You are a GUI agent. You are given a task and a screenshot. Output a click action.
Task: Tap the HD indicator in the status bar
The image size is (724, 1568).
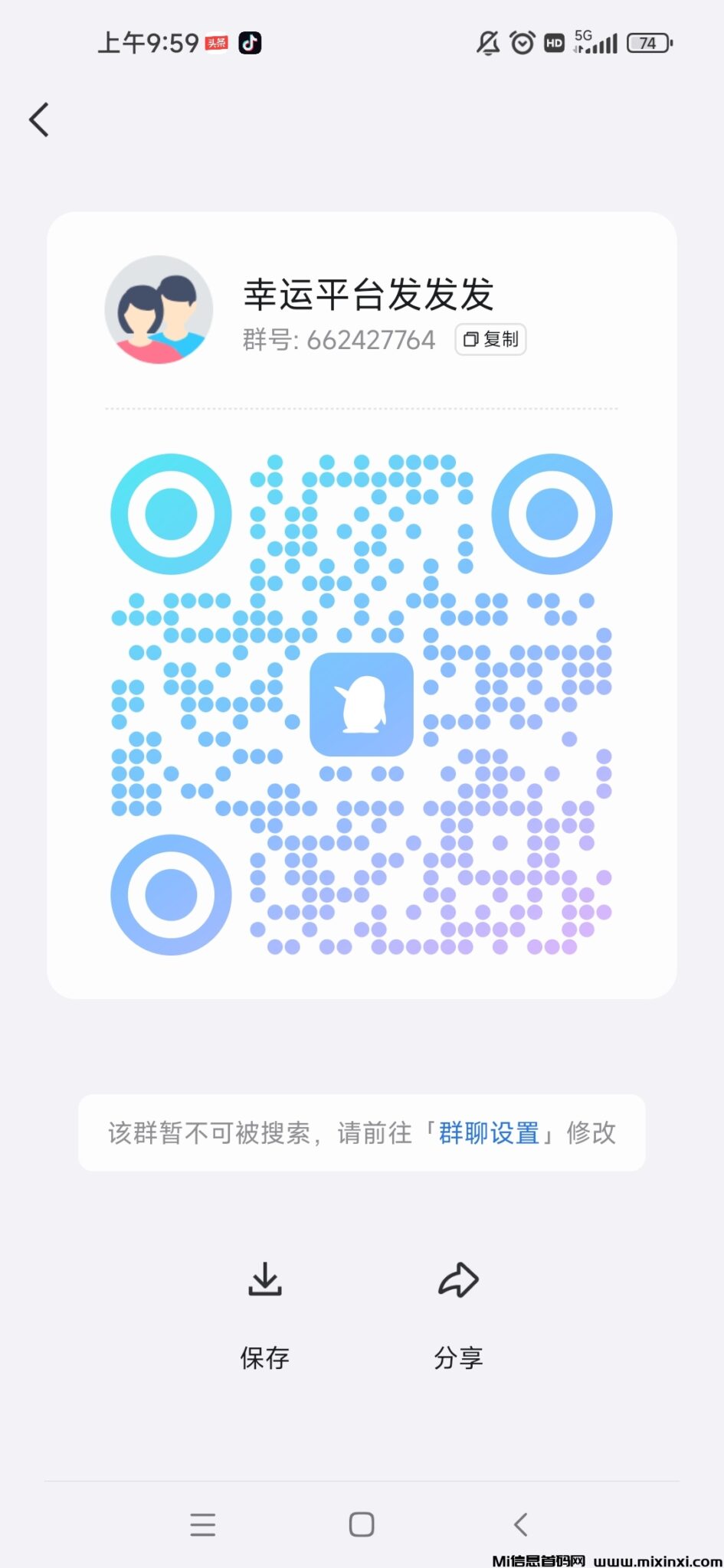[x=554, y=44]
